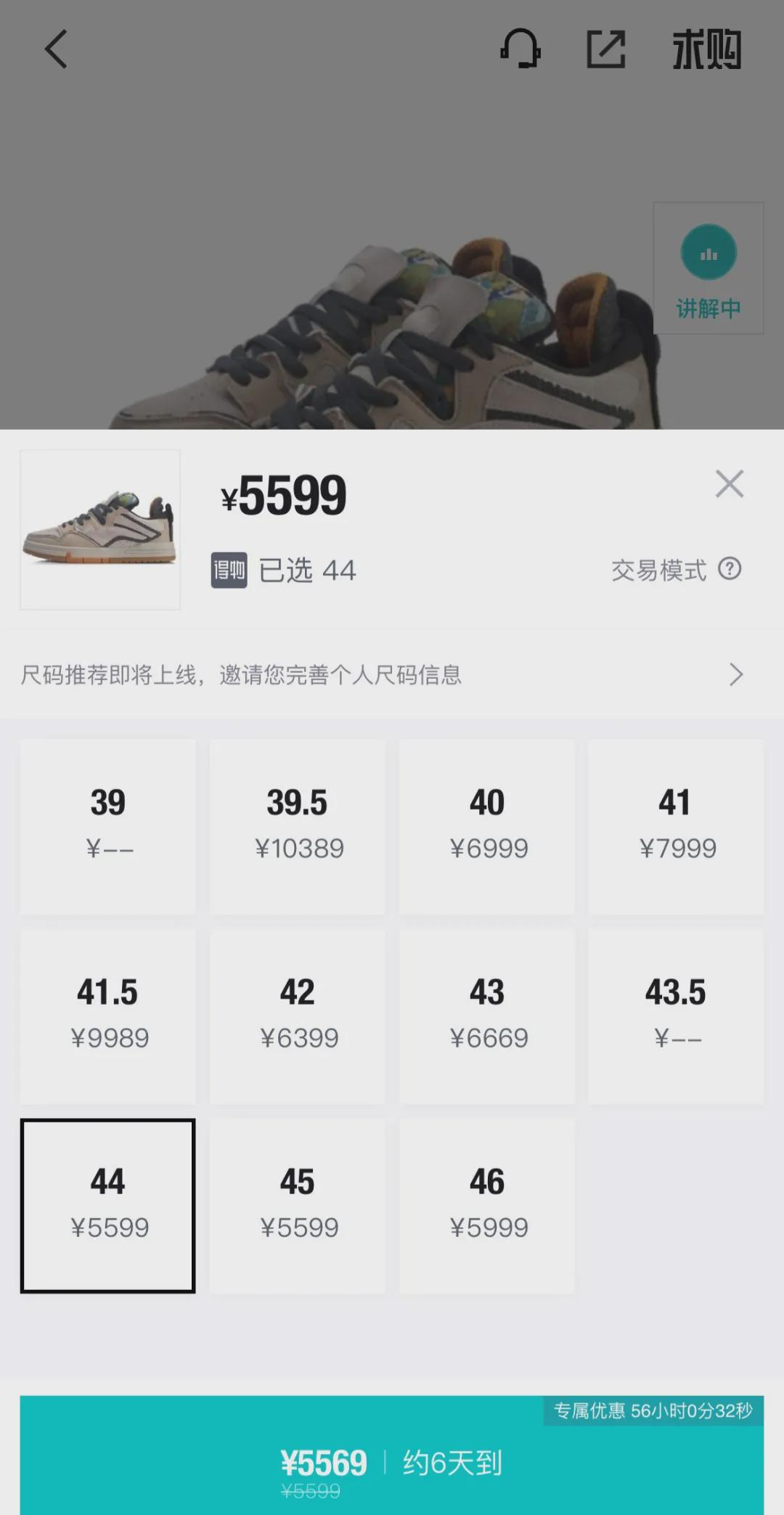The image size is (784, 1515).
Task: Open the 交易模式 question mark help icon
Action: pyautogui.click(x=730, y=571)
